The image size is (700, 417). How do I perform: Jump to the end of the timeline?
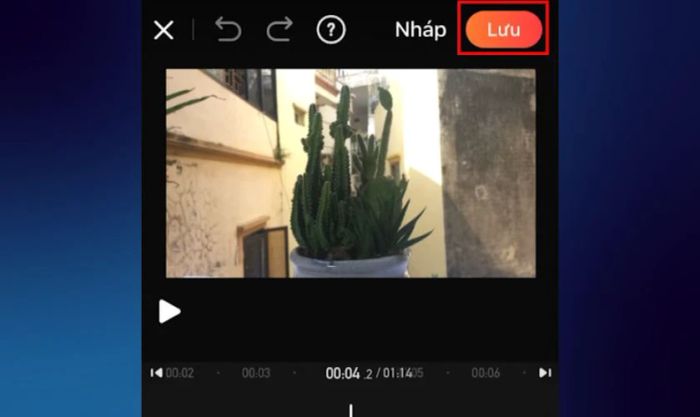tap(545, 373)
